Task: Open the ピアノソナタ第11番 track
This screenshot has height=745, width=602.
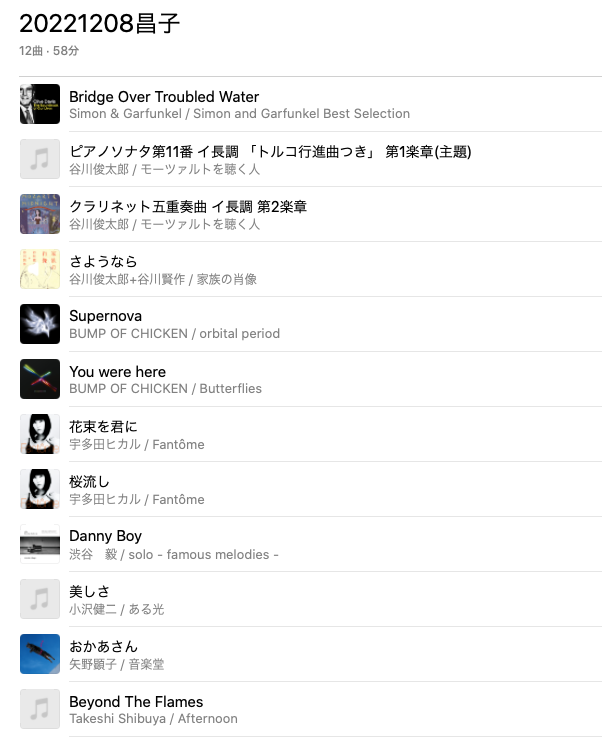Action: click(x=270, y=152)
